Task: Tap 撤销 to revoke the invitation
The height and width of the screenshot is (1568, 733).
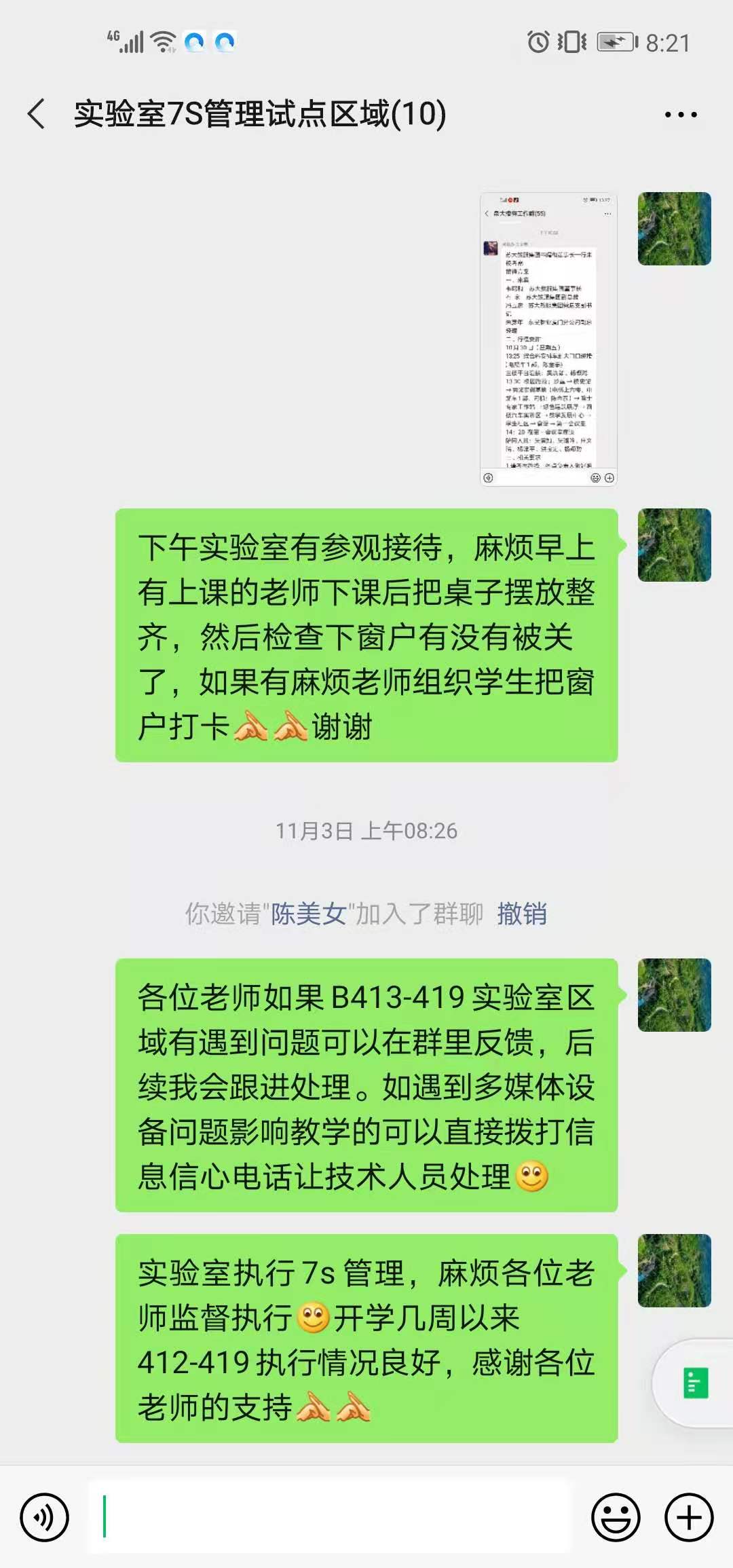Action: pos(521,914)
